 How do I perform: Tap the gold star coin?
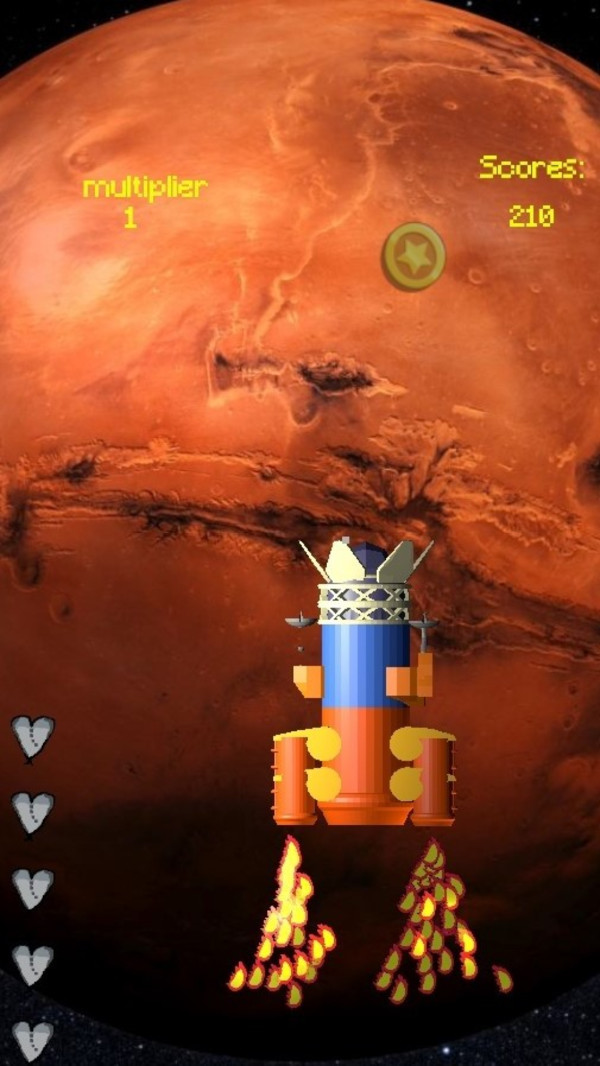coord(413,257)
